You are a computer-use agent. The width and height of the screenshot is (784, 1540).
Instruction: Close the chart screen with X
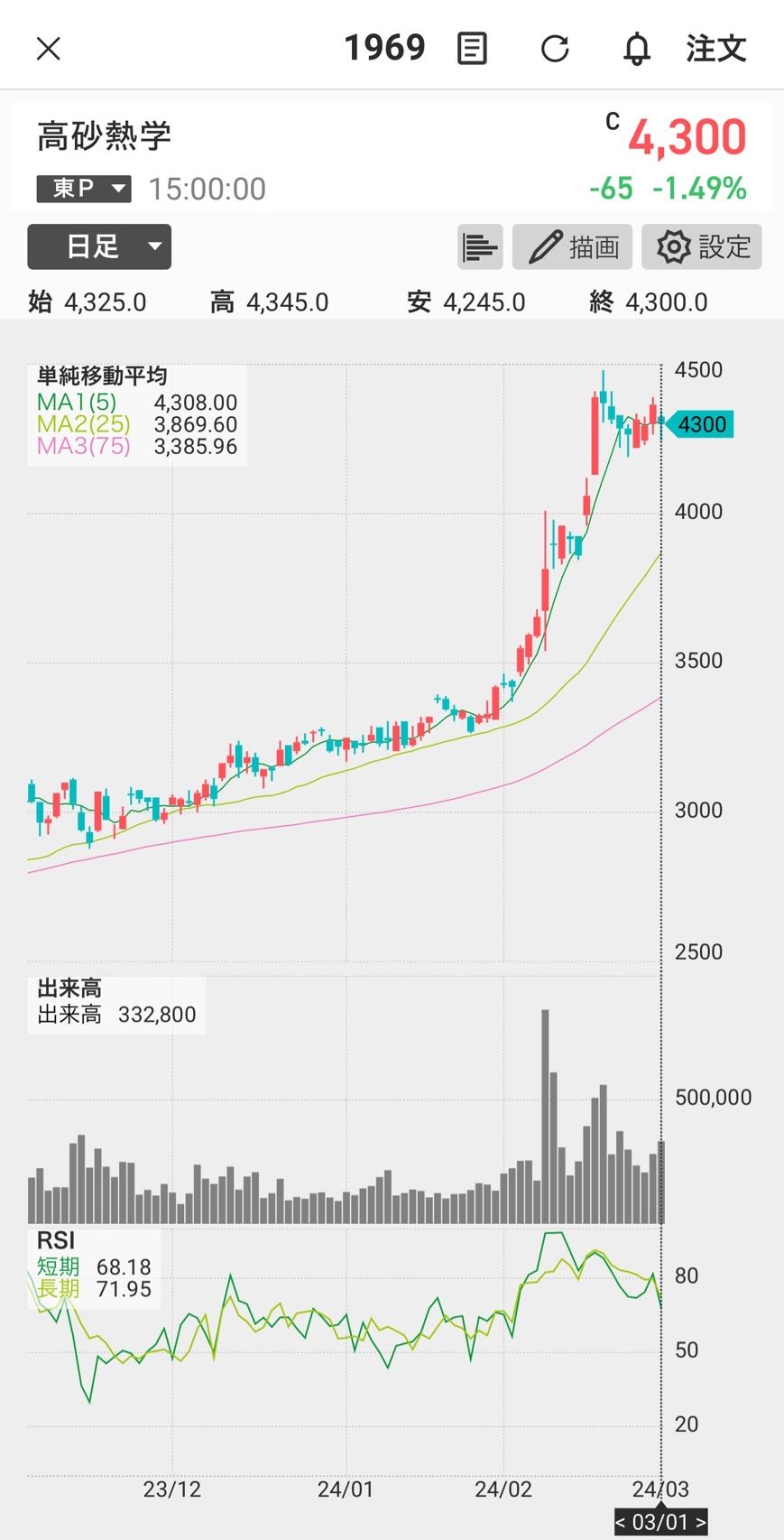tap(48, 49)
